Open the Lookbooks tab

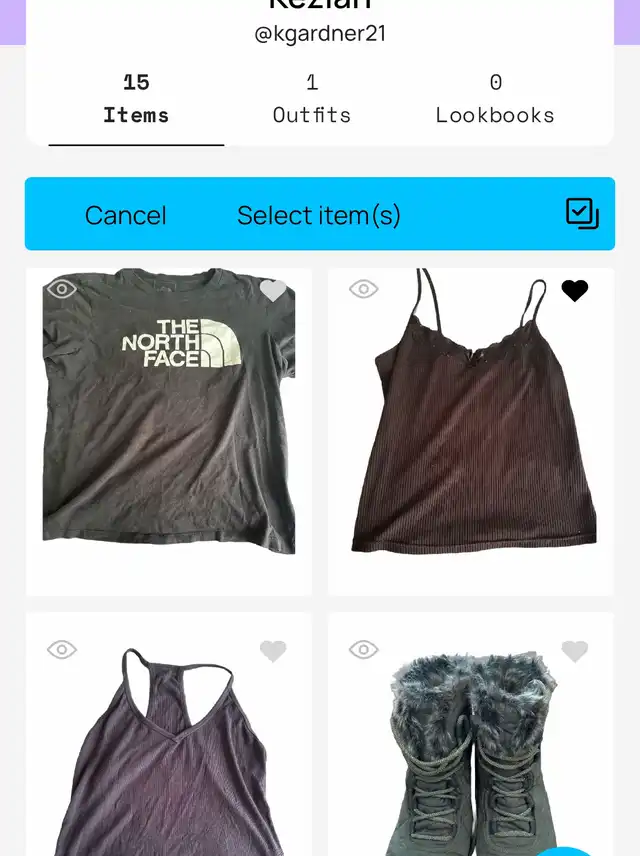(x=495, y=100)
